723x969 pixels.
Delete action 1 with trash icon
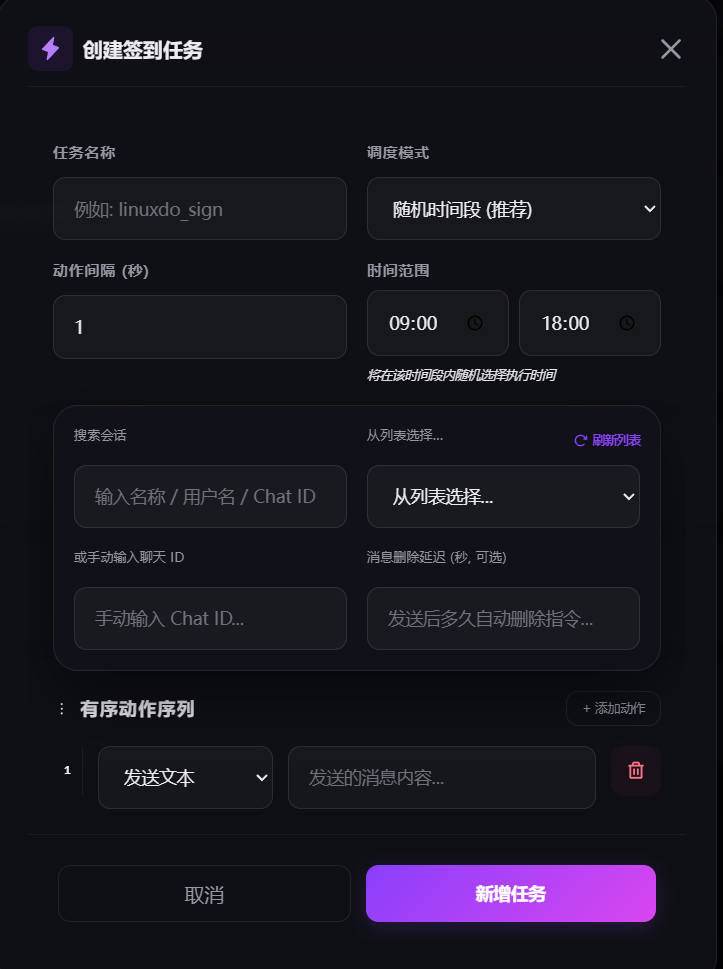pos(636,770)
